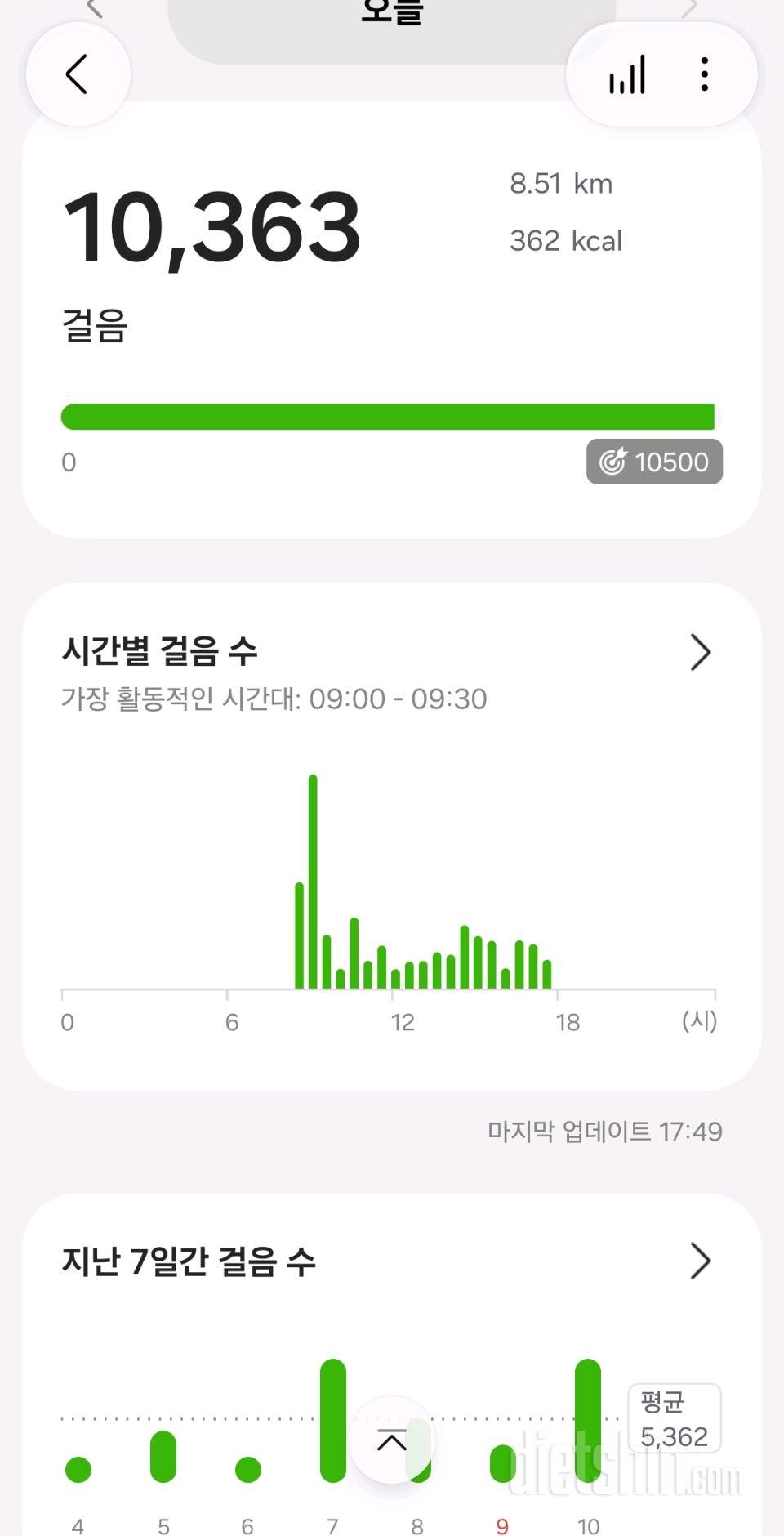The width and height of the screenshot is (784, 1536).
Task: Open the step statistics chart icon
Action: coord(627,75)
